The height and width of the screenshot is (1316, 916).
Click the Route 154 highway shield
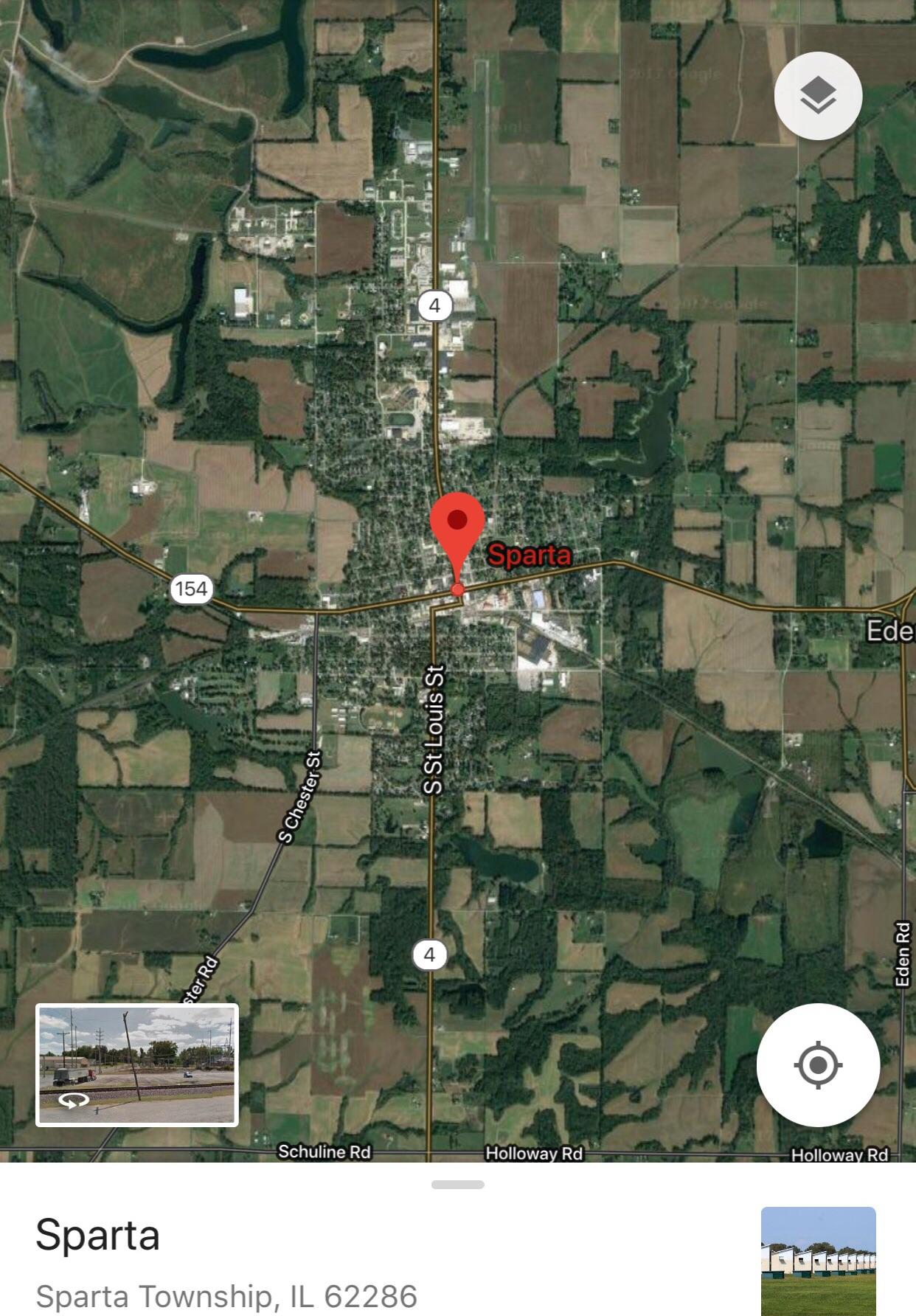tap(192, 588)
